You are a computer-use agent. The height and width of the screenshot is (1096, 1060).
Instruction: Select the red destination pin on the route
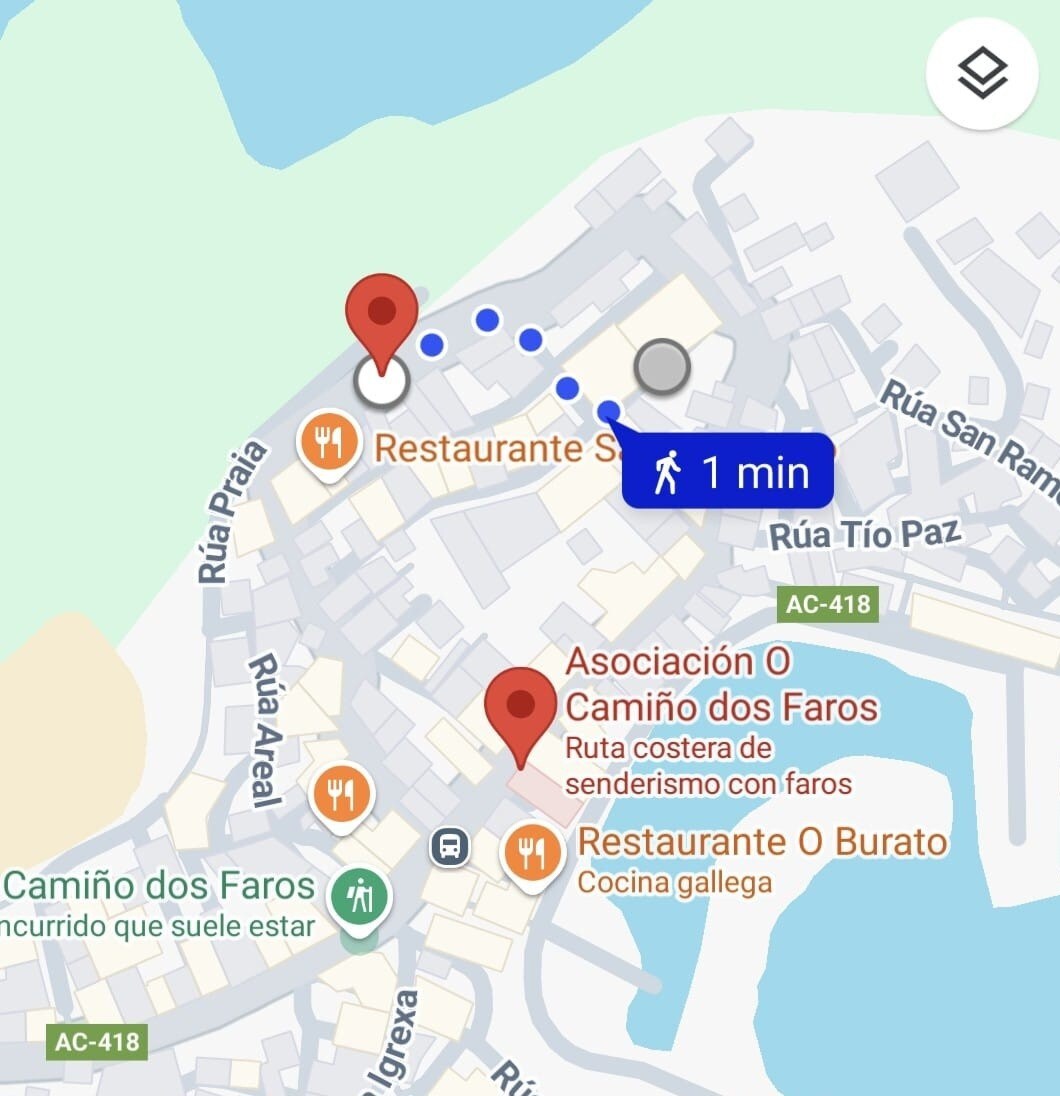click(x=381, y=315)
